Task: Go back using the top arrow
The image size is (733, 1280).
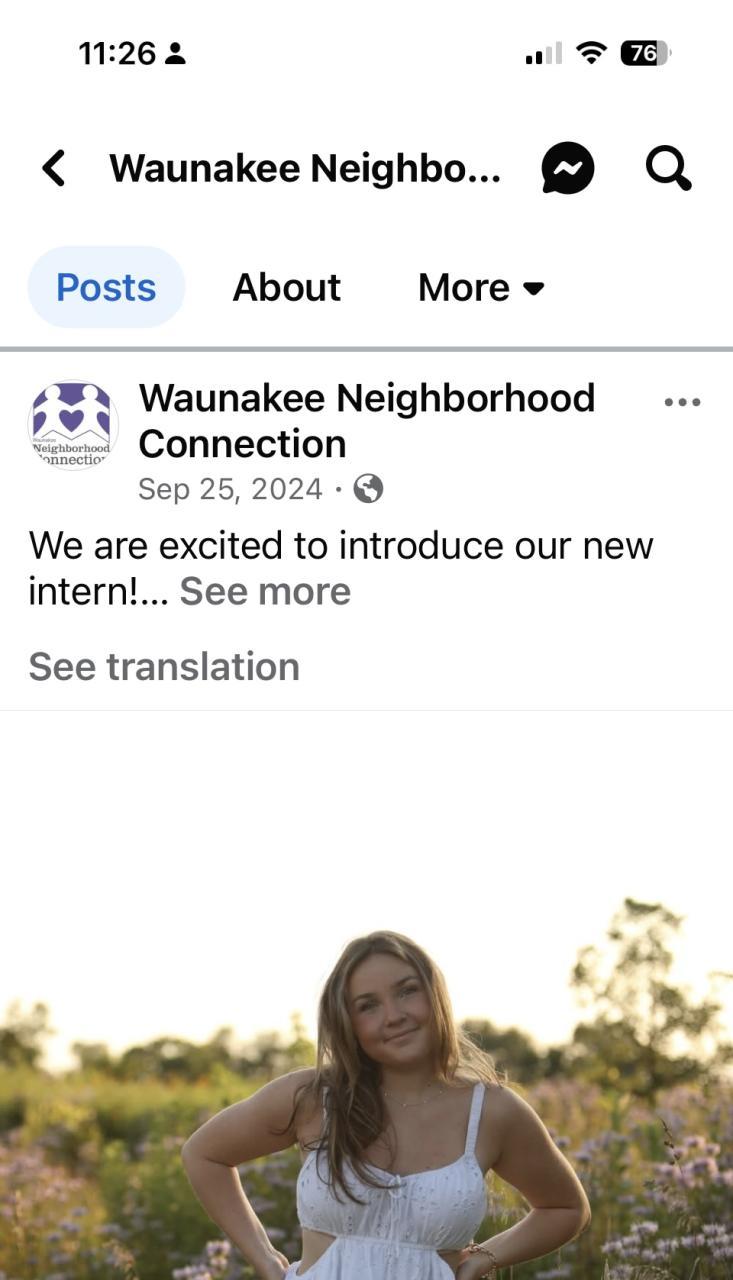Action: click(x=54, y=168)
